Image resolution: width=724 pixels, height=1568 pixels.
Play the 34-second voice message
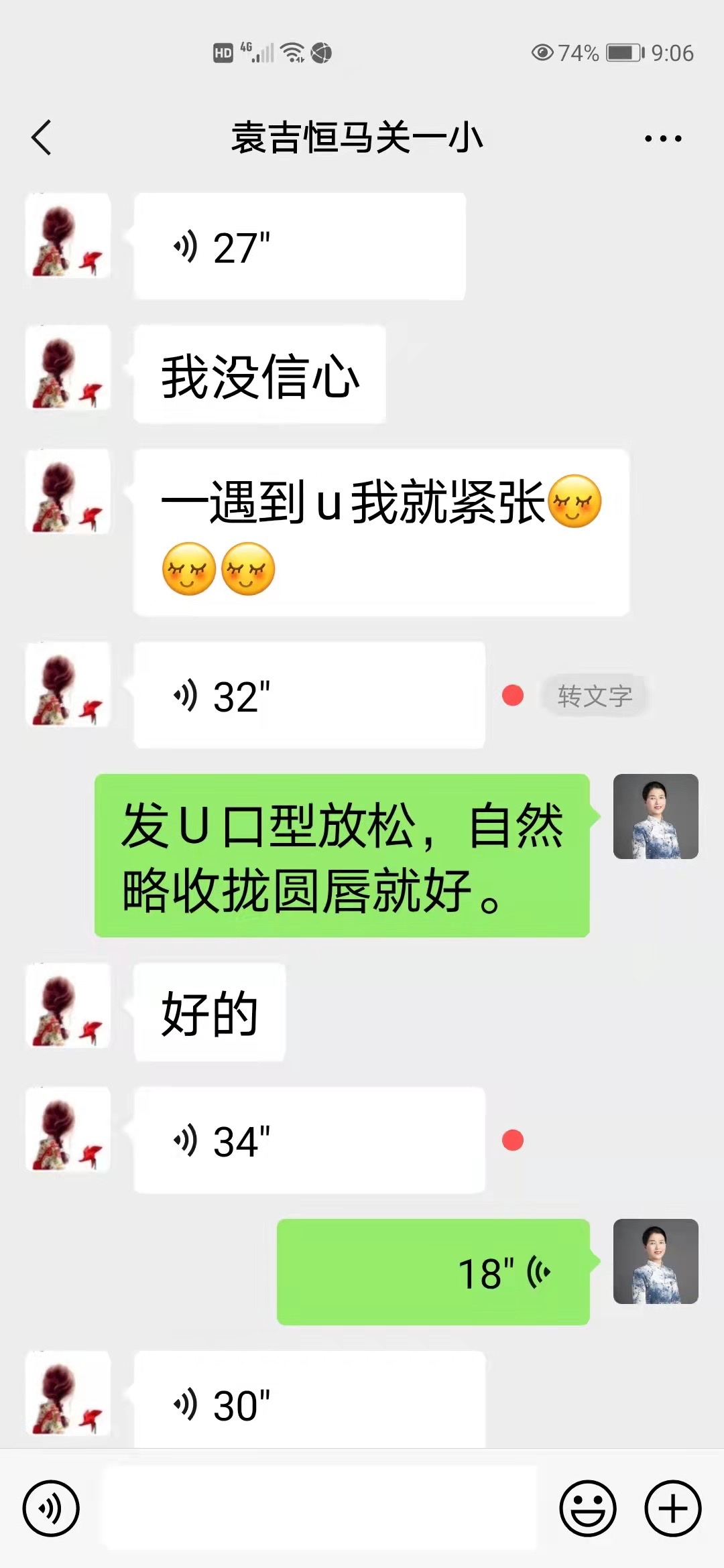pyautogui.click(x=308, y=1140)
